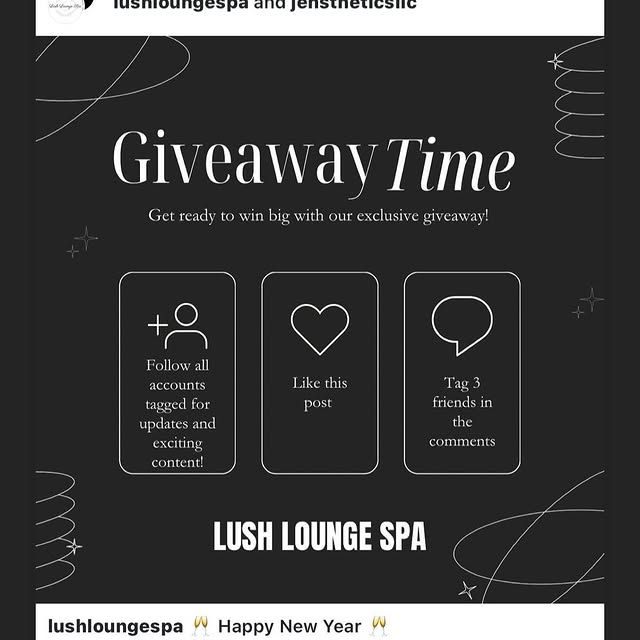This screenshot has height=640, width=640.
Task: Open lushloungespa username in the caption
Action: coord(116,626)
